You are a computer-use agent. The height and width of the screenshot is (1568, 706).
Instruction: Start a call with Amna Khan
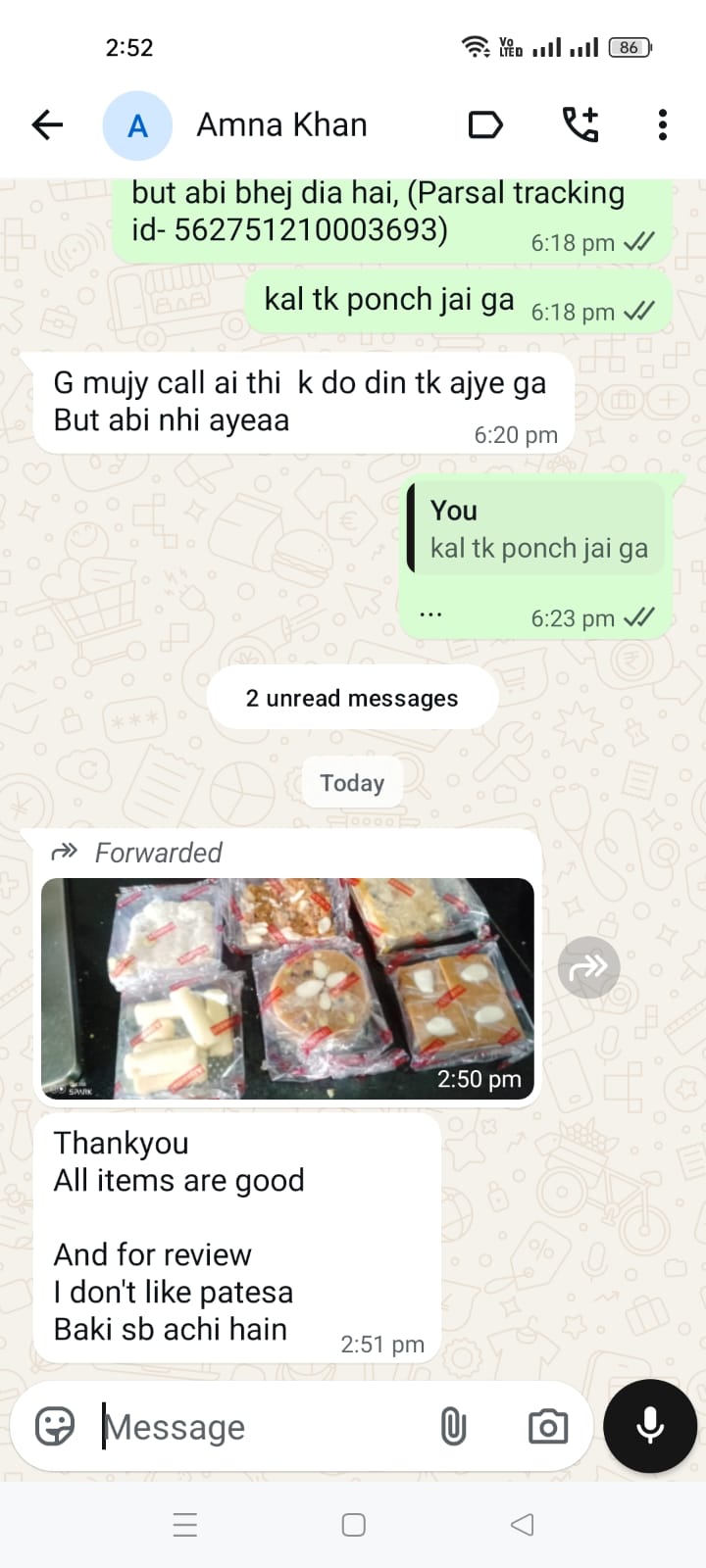(x=580, y=125)
